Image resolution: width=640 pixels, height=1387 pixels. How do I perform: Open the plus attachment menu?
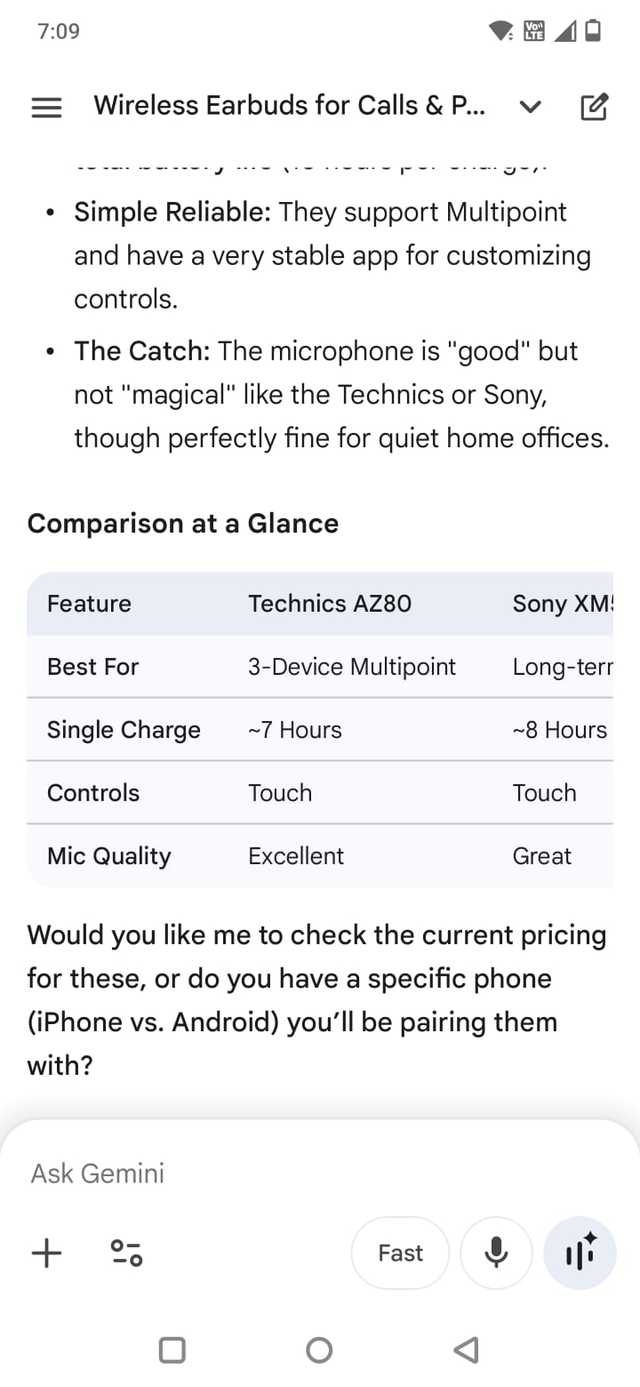click(x=47, y=1253)
